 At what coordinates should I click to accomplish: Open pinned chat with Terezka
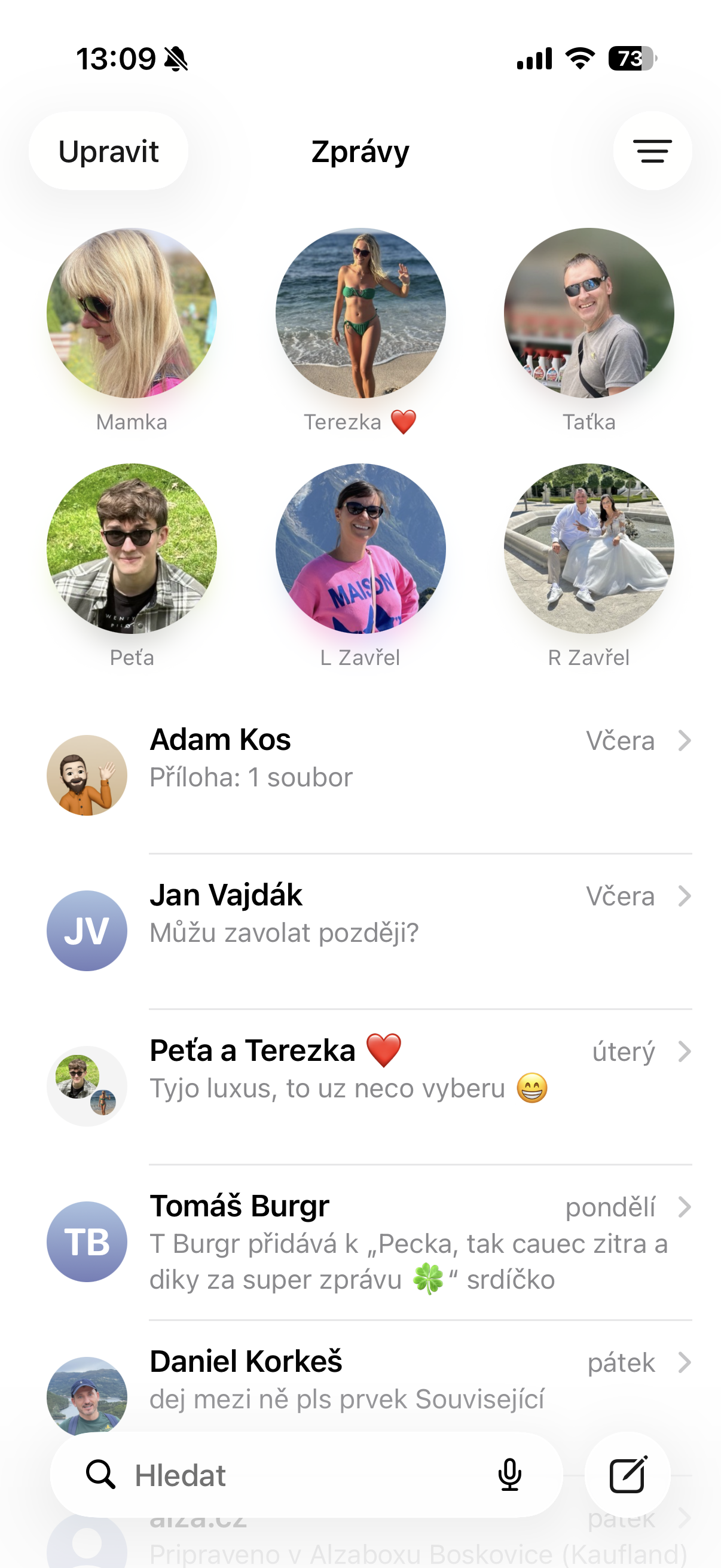coord(360,313)
